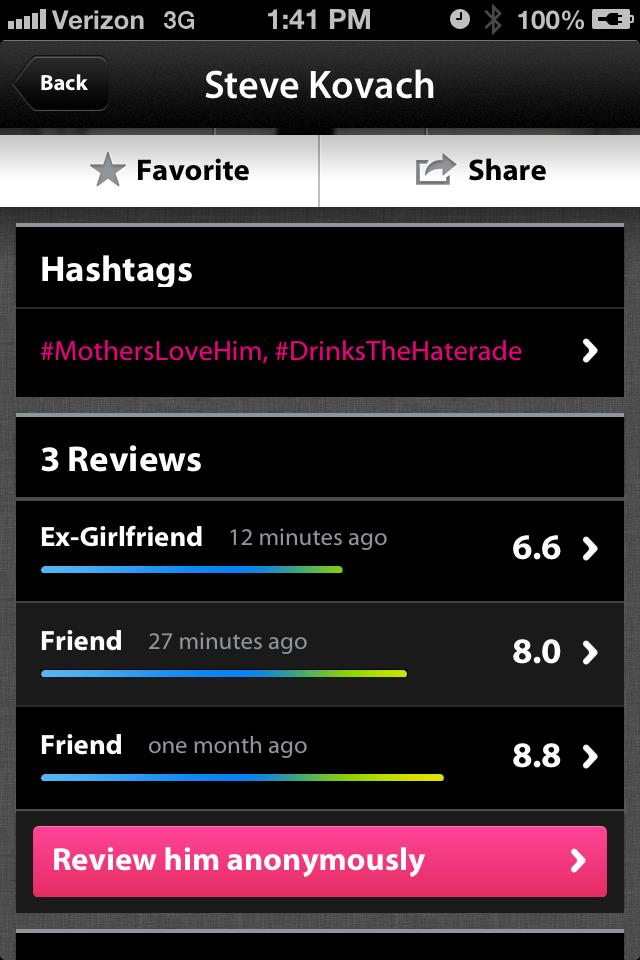Open the Friend review from one month ago

point(320,758)
